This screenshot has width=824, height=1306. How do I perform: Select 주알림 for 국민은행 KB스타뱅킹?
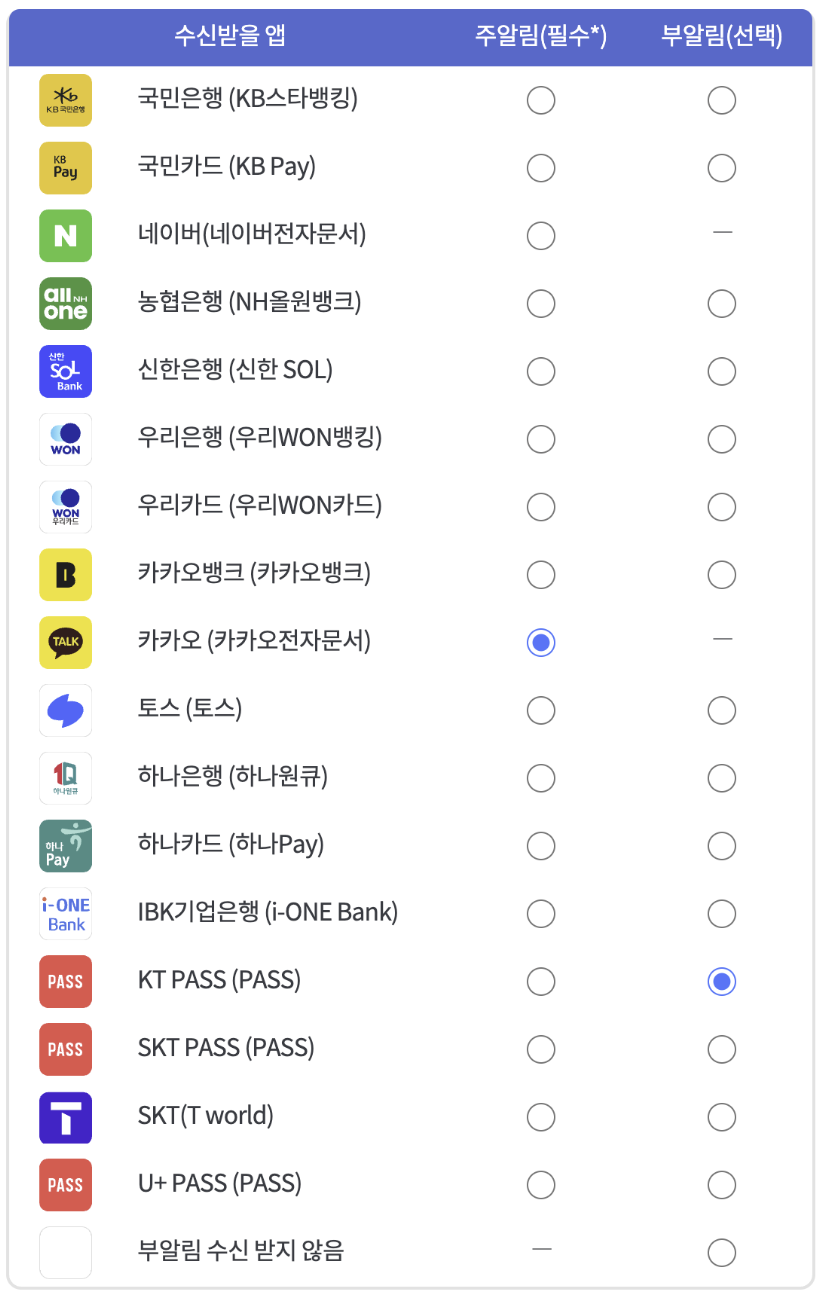[541, 100]
